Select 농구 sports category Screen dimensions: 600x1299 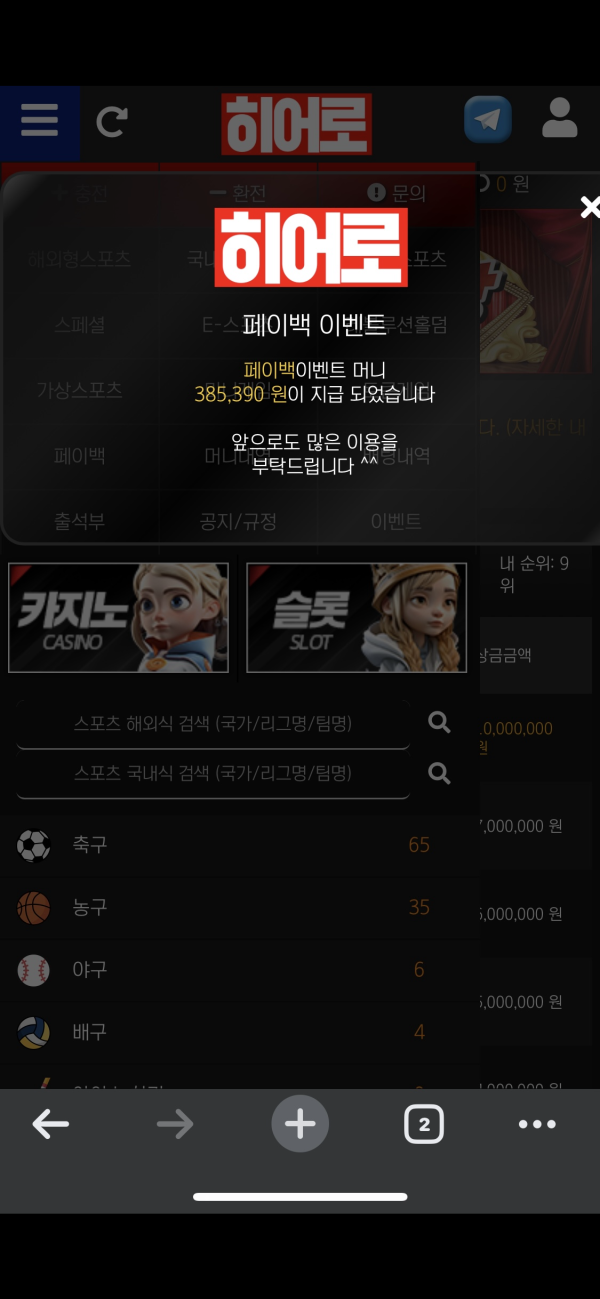[90, 908]
